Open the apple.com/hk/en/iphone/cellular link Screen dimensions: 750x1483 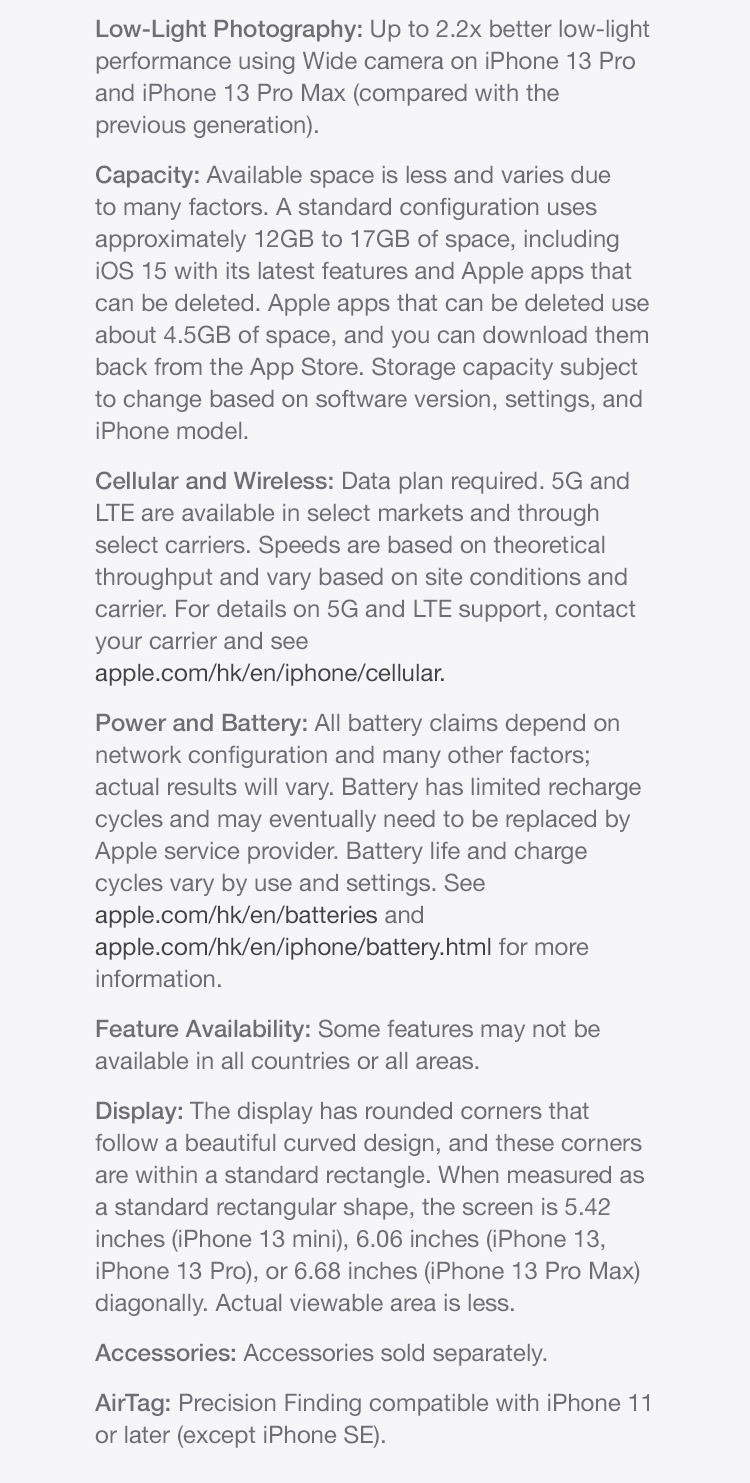click(269, 673)
